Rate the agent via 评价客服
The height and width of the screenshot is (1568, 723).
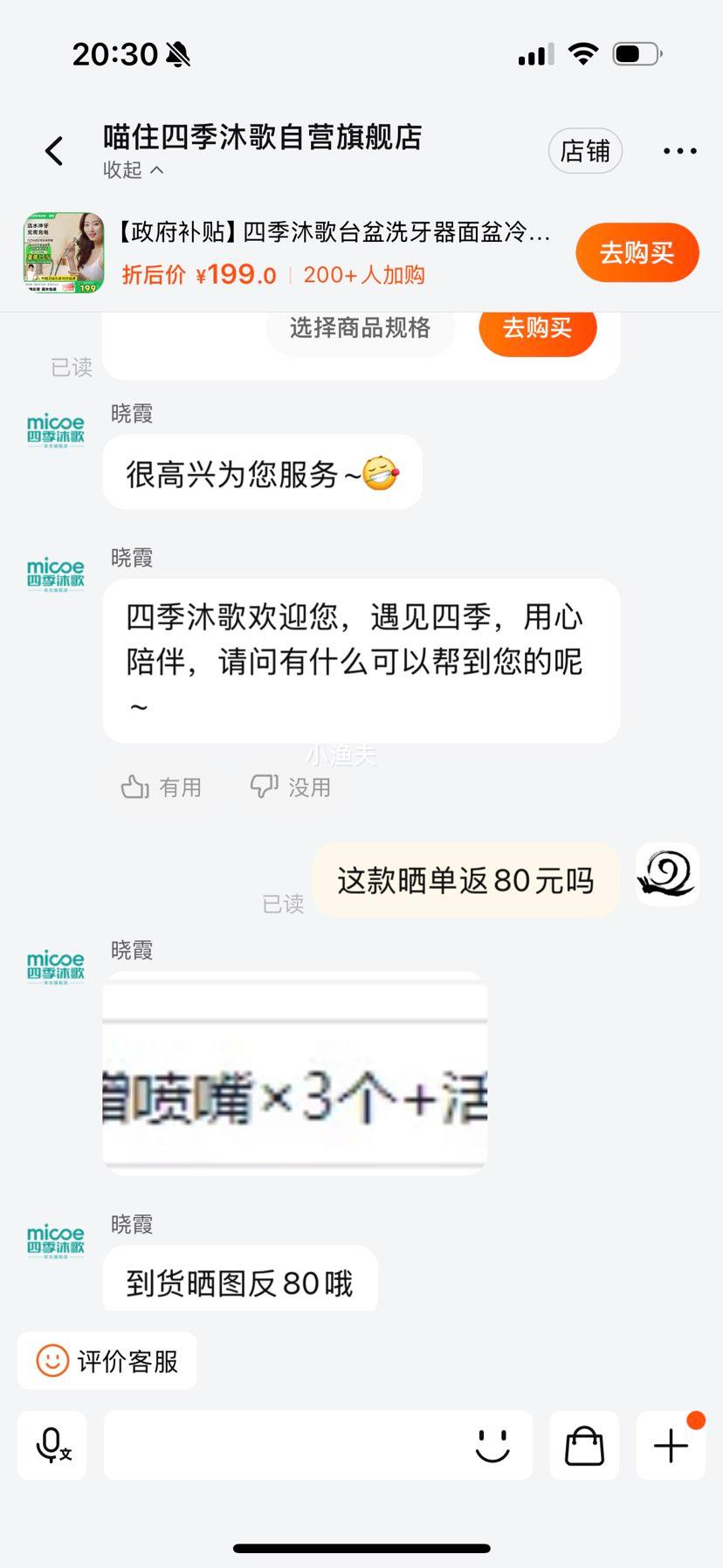pos(107,1361)
